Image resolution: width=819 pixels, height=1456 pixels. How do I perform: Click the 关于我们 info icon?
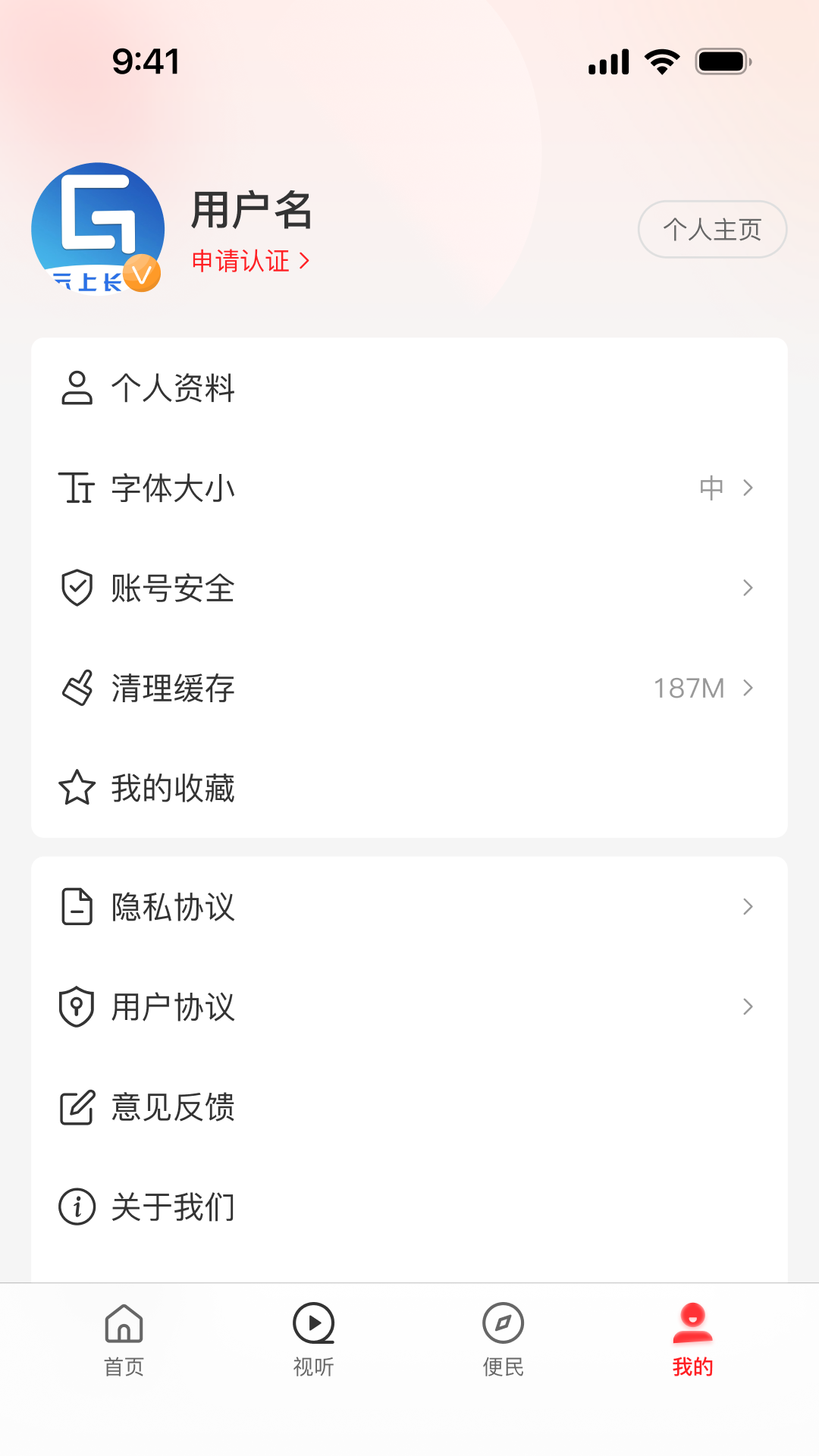pos(76,1207)
